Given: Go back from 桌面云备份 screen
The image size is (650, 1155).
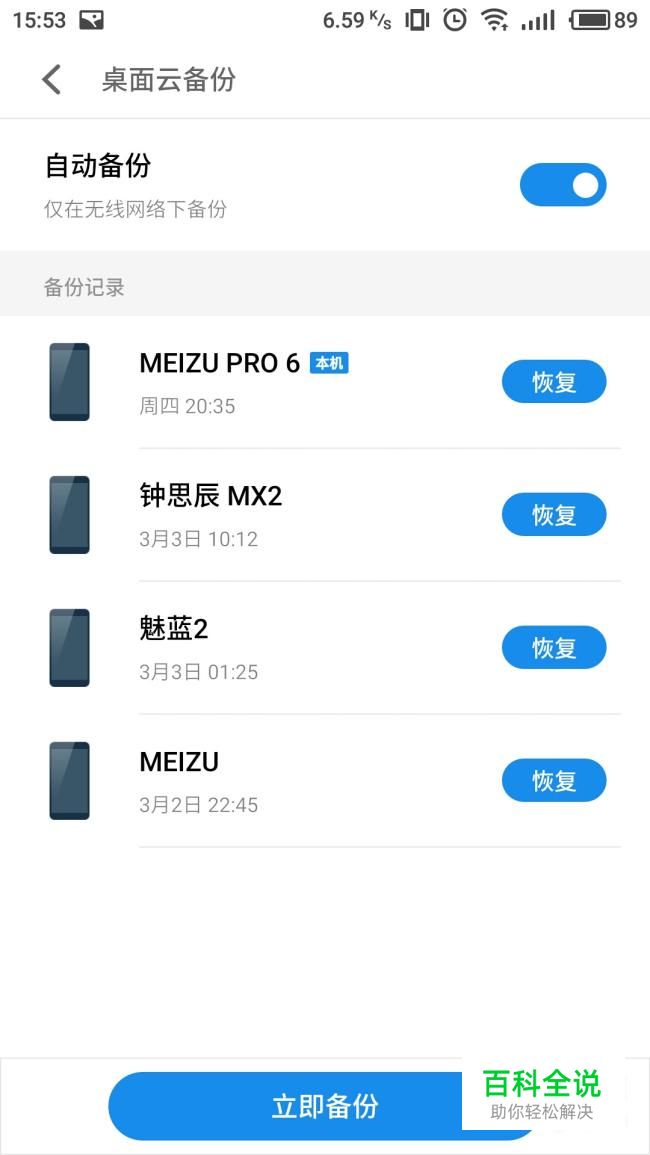Looking at the screenshot, I should coord(52,80).
